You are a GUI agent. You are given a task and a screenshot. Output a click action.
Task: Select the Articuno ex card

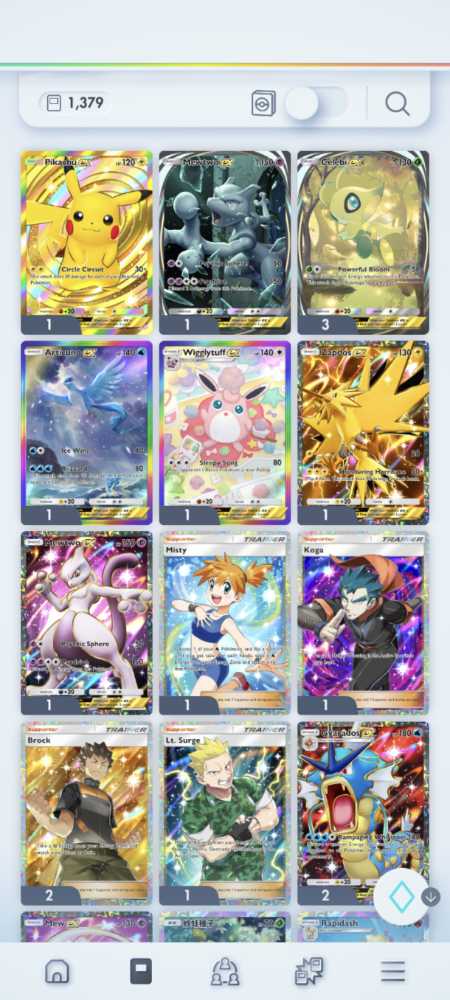pyautogui.click(x=87, y=432)
